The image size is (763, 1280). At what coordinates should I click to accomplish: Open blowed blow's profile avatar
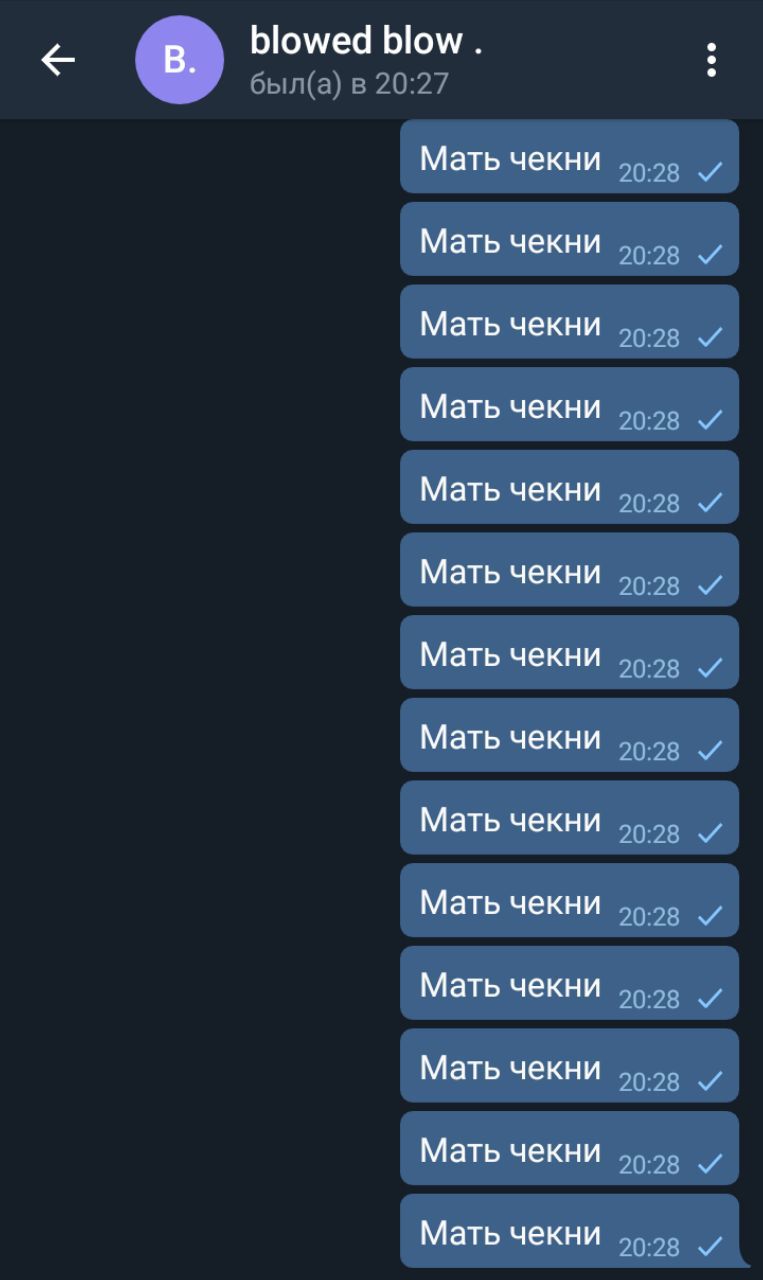(x=179, y=60)
